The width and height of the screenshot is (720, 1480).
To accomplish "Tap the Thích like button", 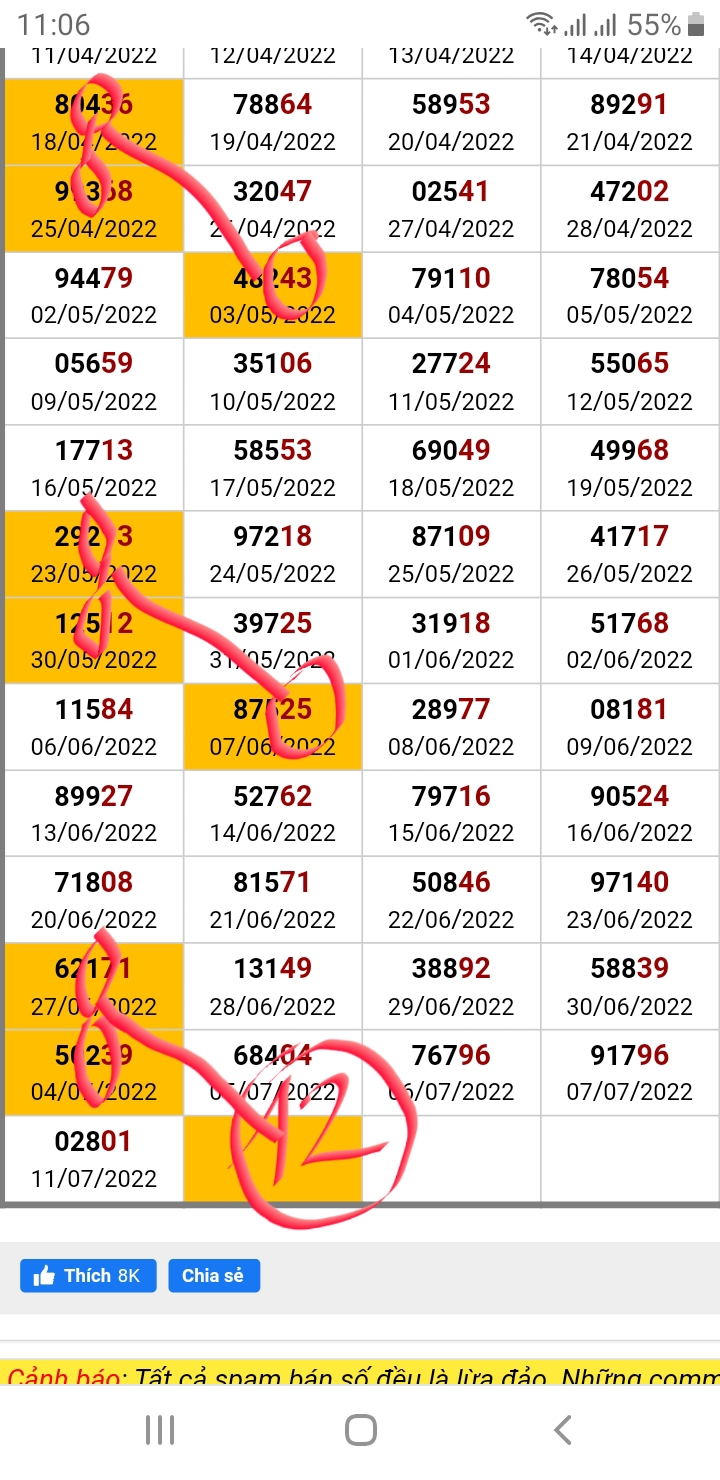I will click(88, 1275).
